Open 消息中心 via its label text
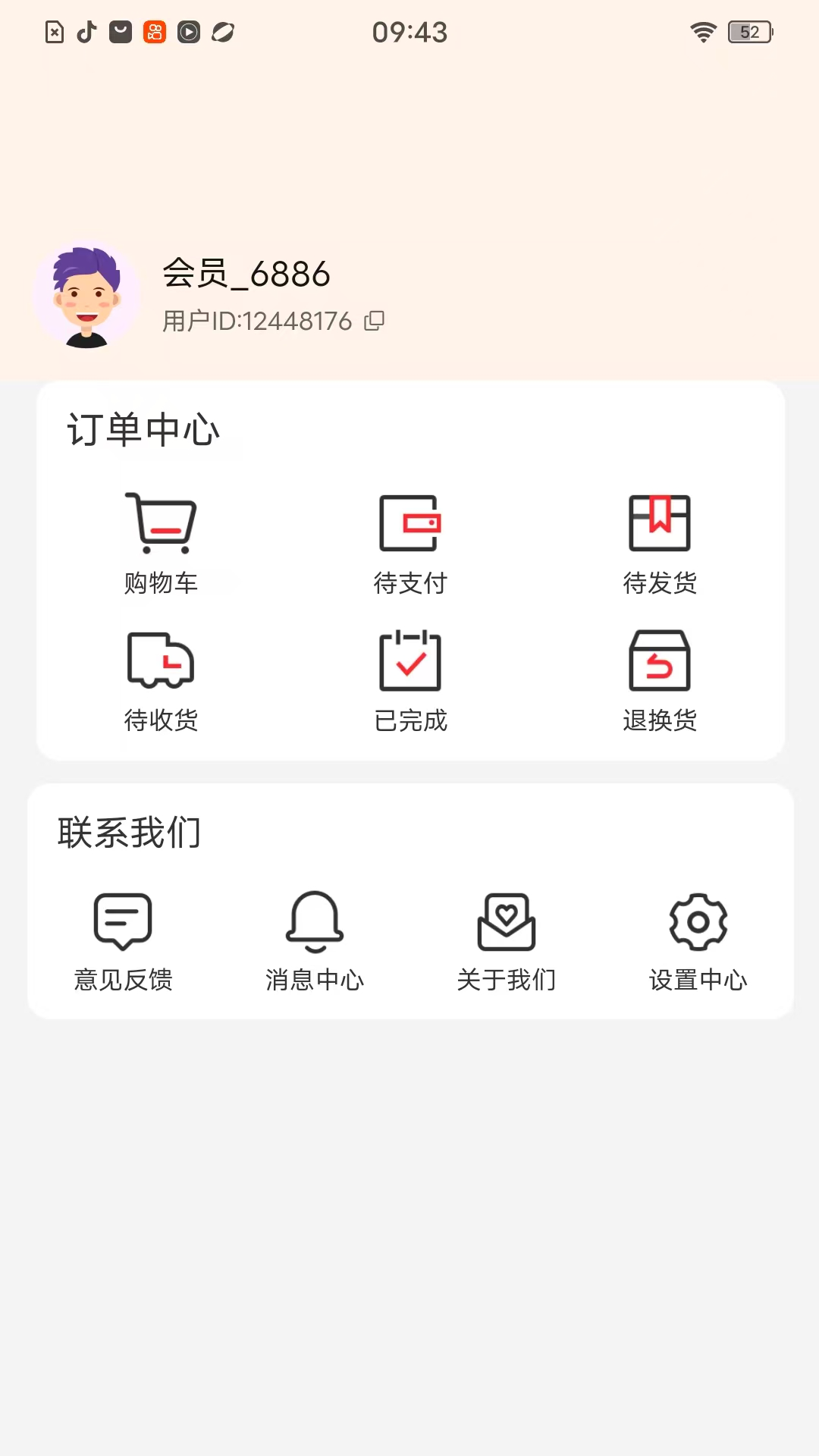Image resolution: width=819 pixels, height=1456 pixels. pyautogui.click(x=315, y=980)
